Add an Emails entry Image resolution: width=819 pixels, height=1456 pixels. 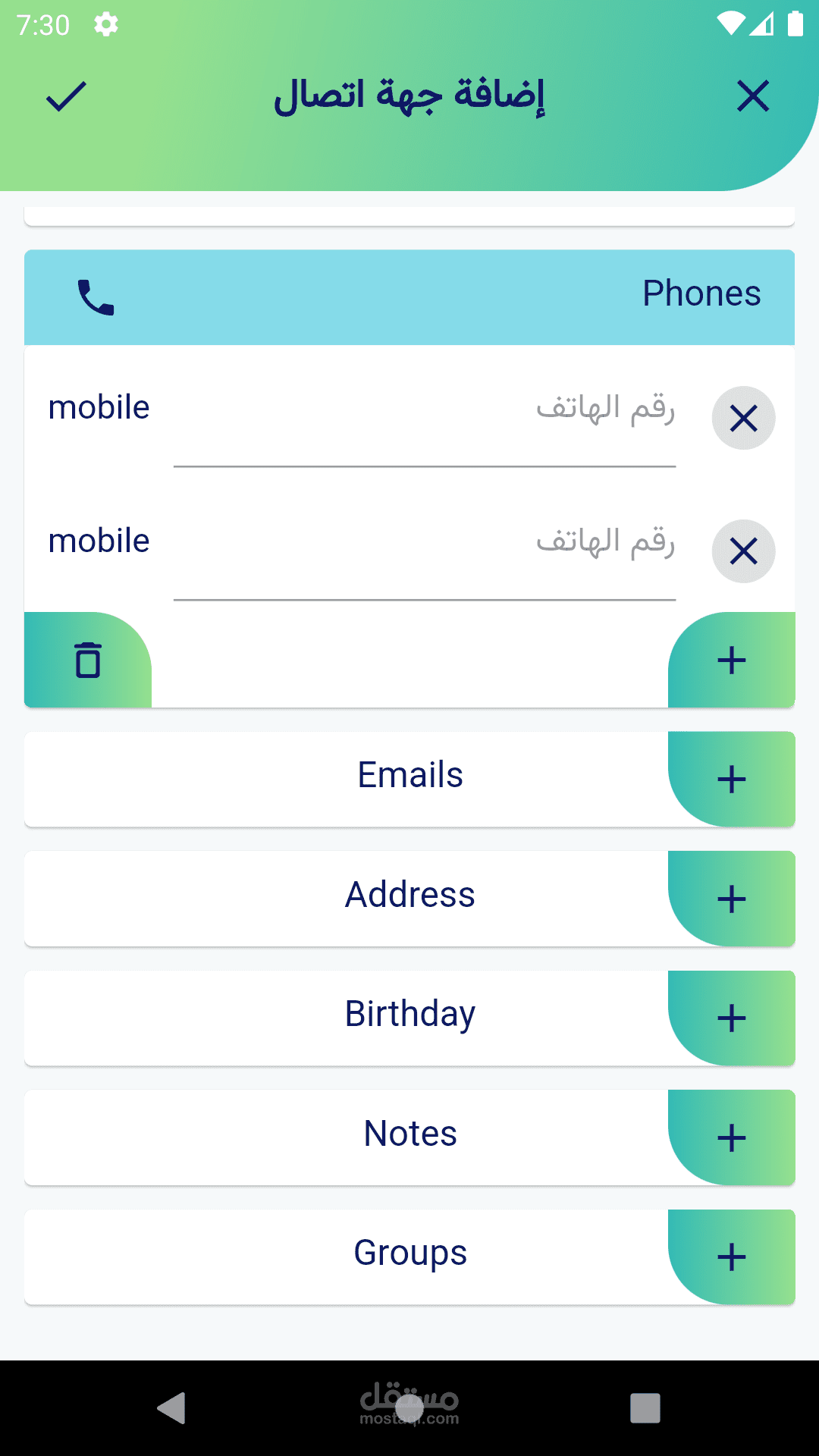(x=732, y=780)
